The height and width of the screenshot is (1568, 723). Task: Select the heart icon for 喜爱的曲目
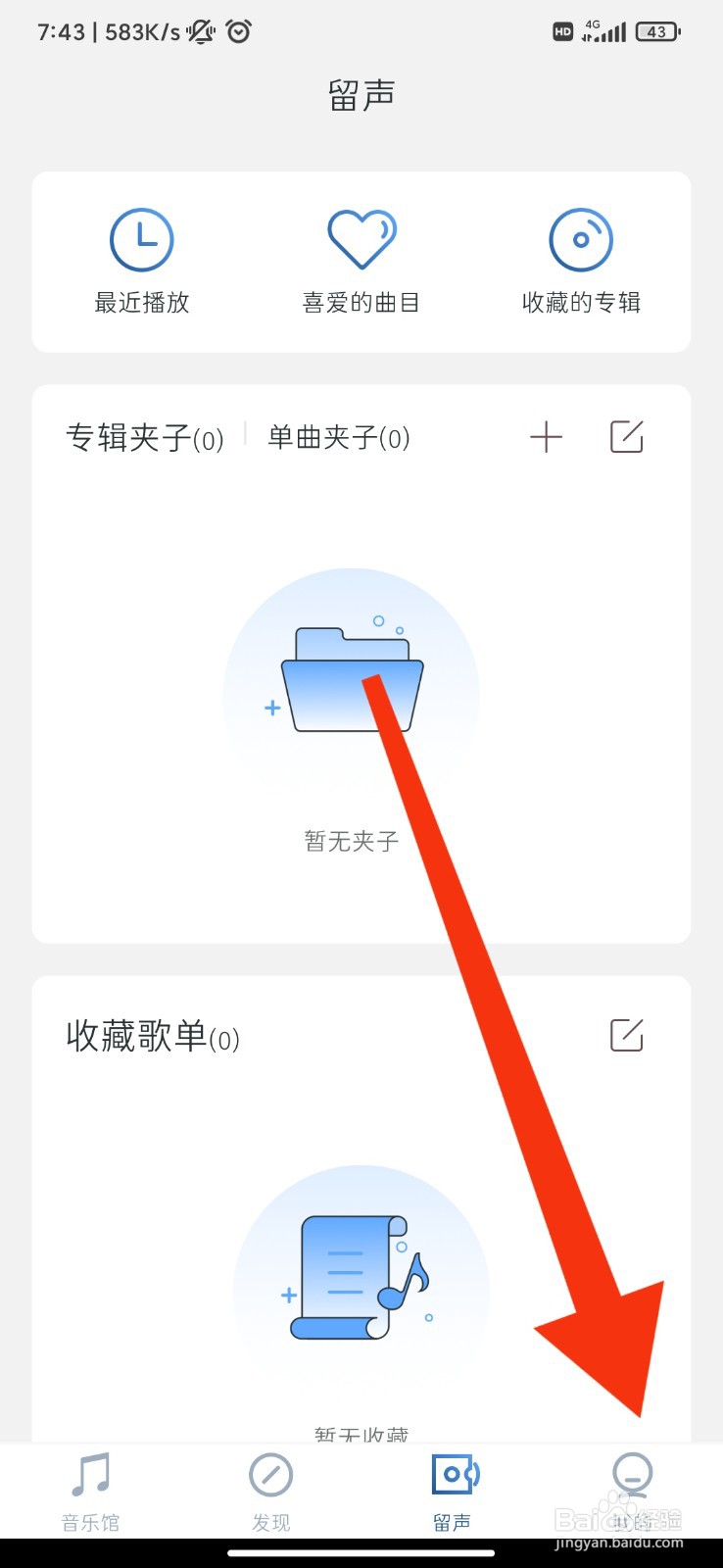(x=361, y=238)
